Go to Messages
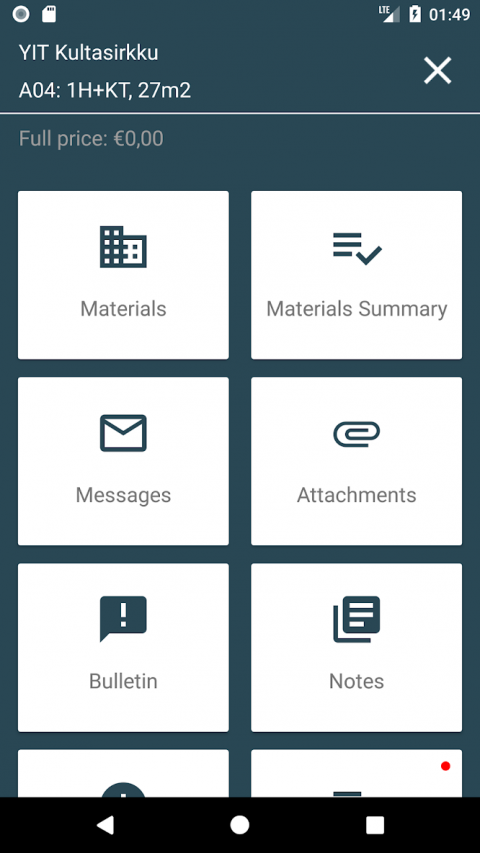This screenshot has height=853, width=480. pyautogui.click(x=124, y=461)
